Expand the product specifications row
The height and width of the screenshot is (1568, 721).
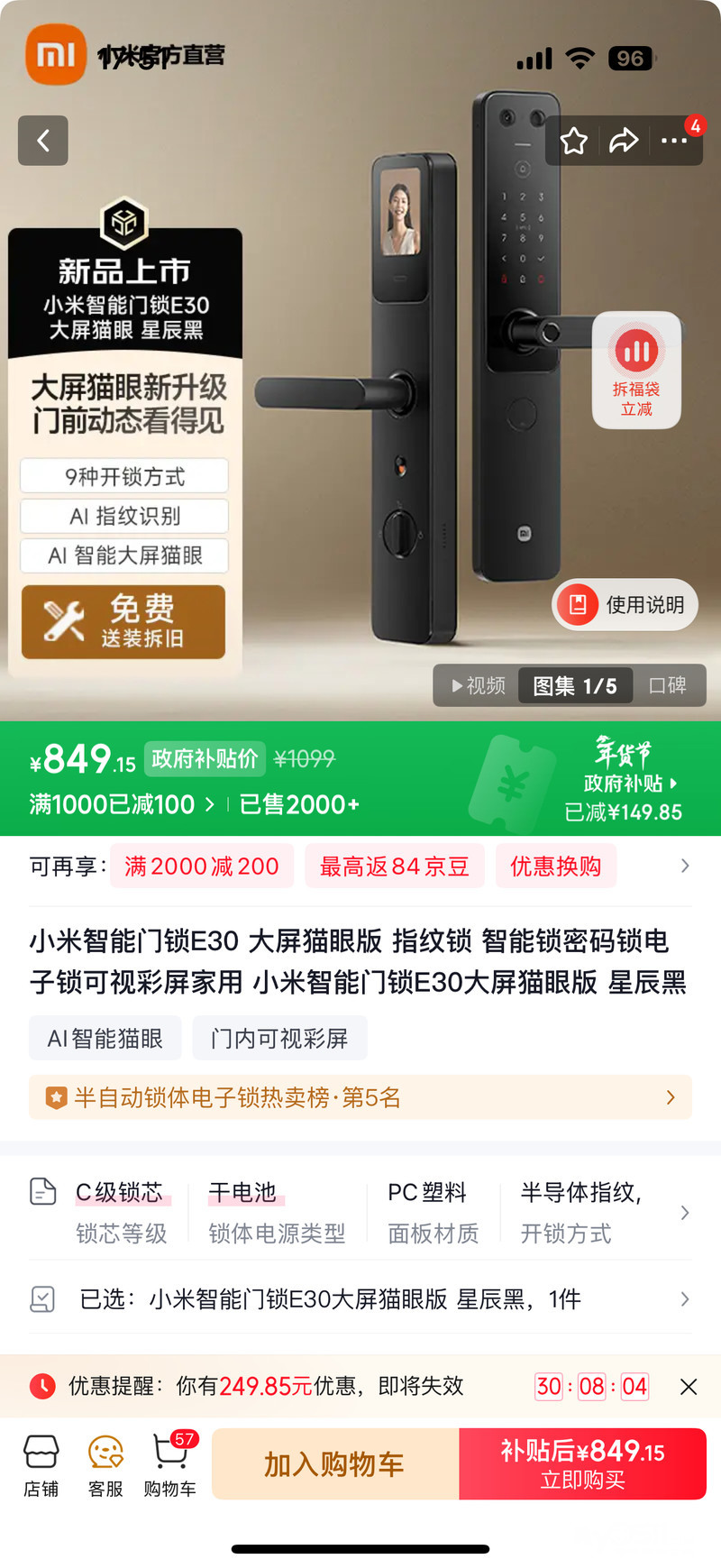(x=684, y=1213)
